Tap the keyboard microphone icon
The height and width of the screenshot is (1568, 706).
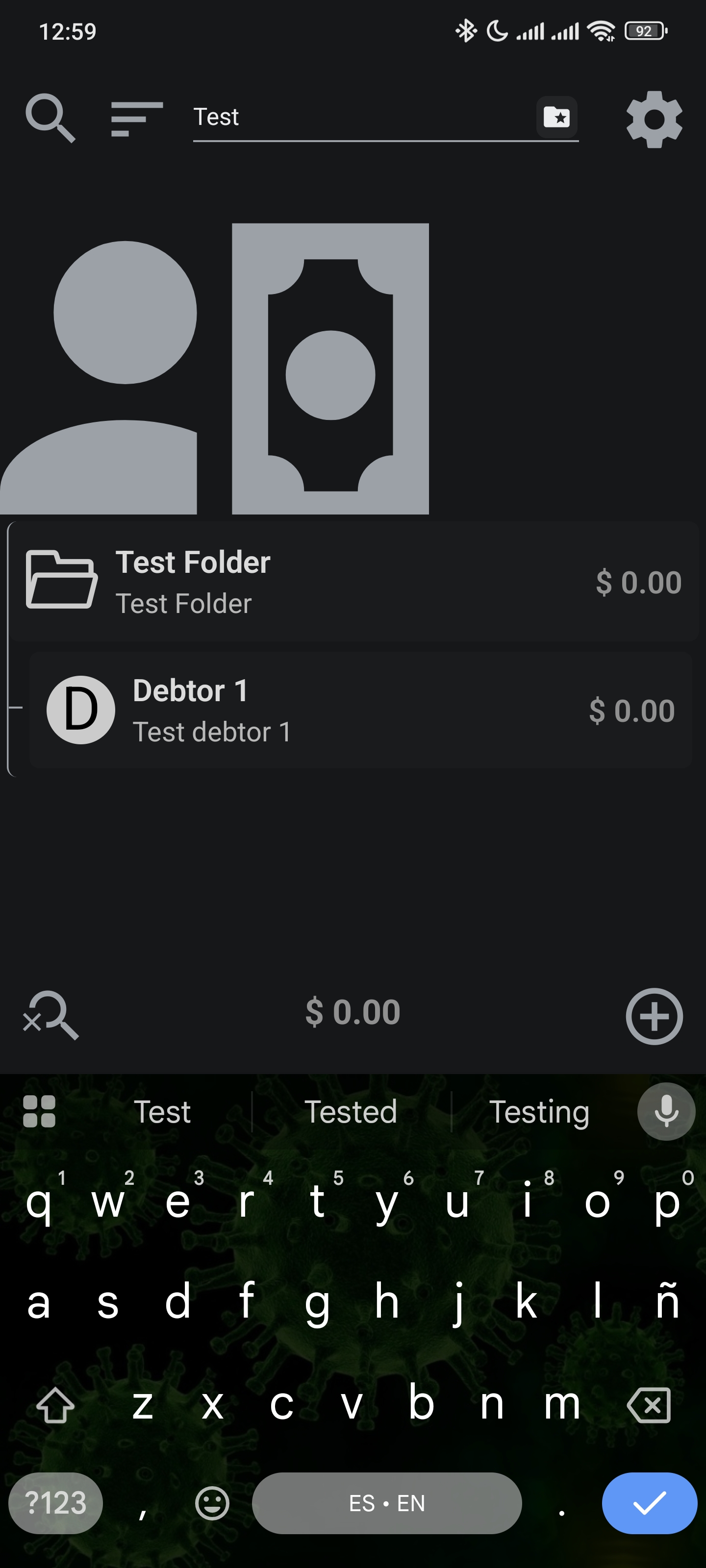(x=665, y=1111)
